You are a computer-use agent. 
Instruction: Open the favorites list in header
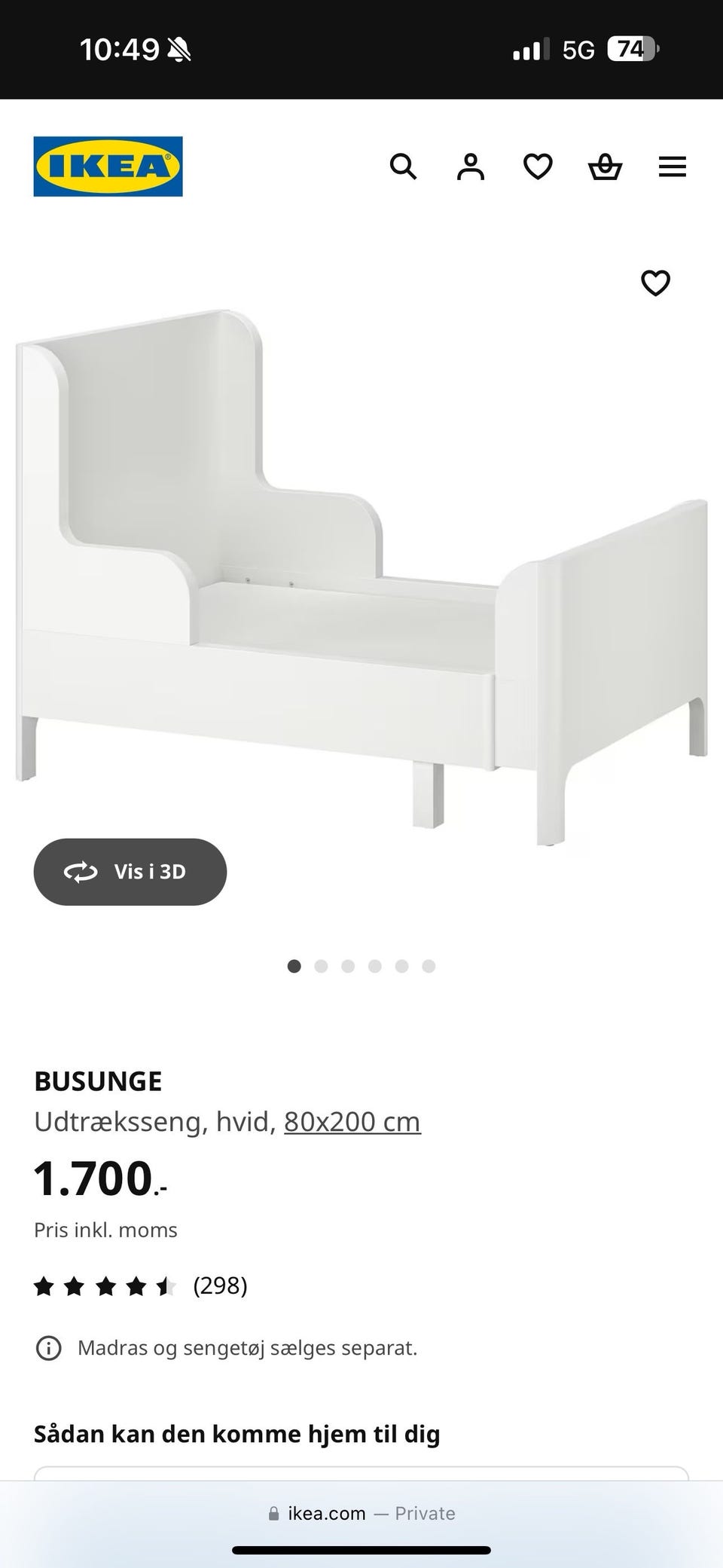(538, 167)
